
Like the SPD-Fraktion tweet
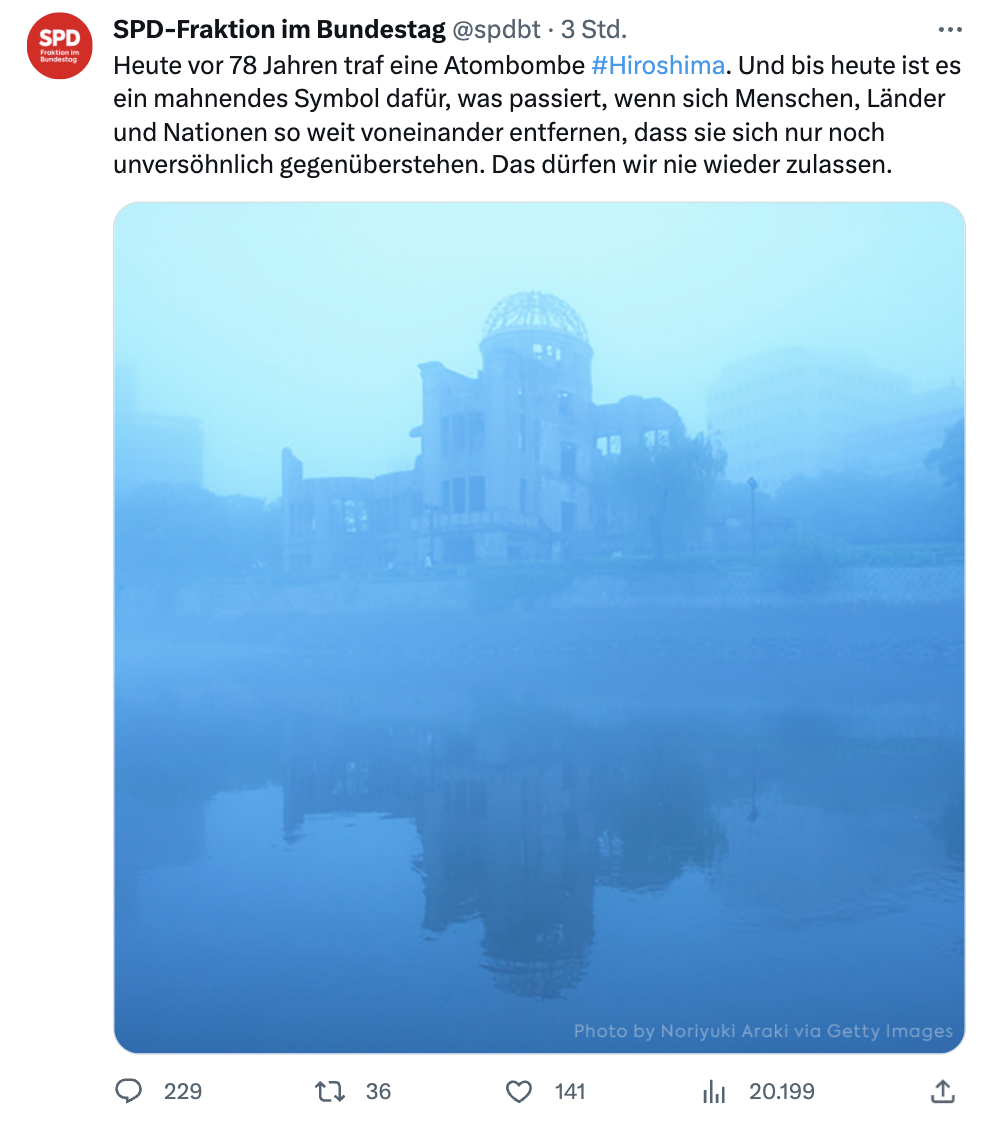(519, 1091)
